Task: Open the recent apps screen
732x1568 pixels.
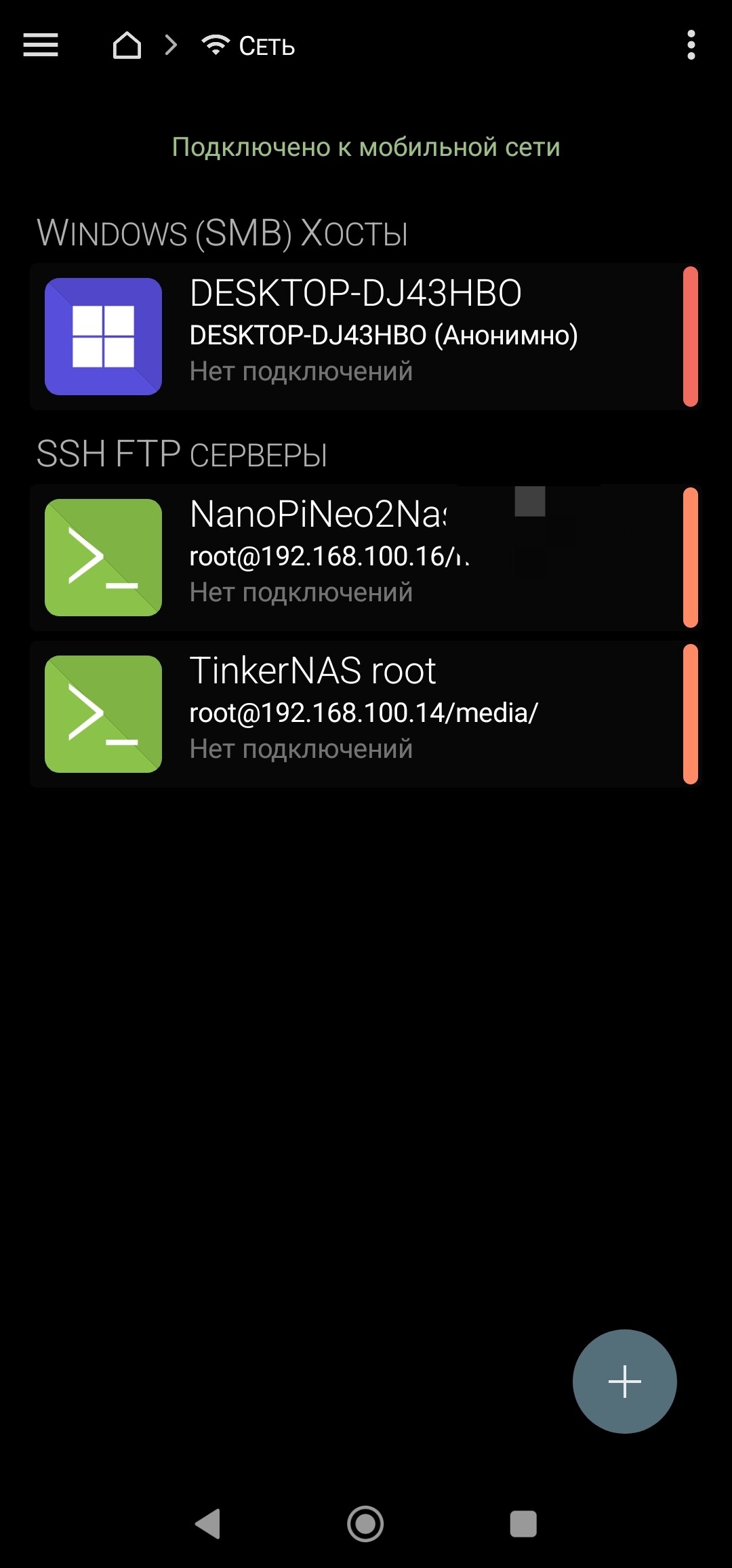Action: pyautogui.click(x=523, y=1524)
